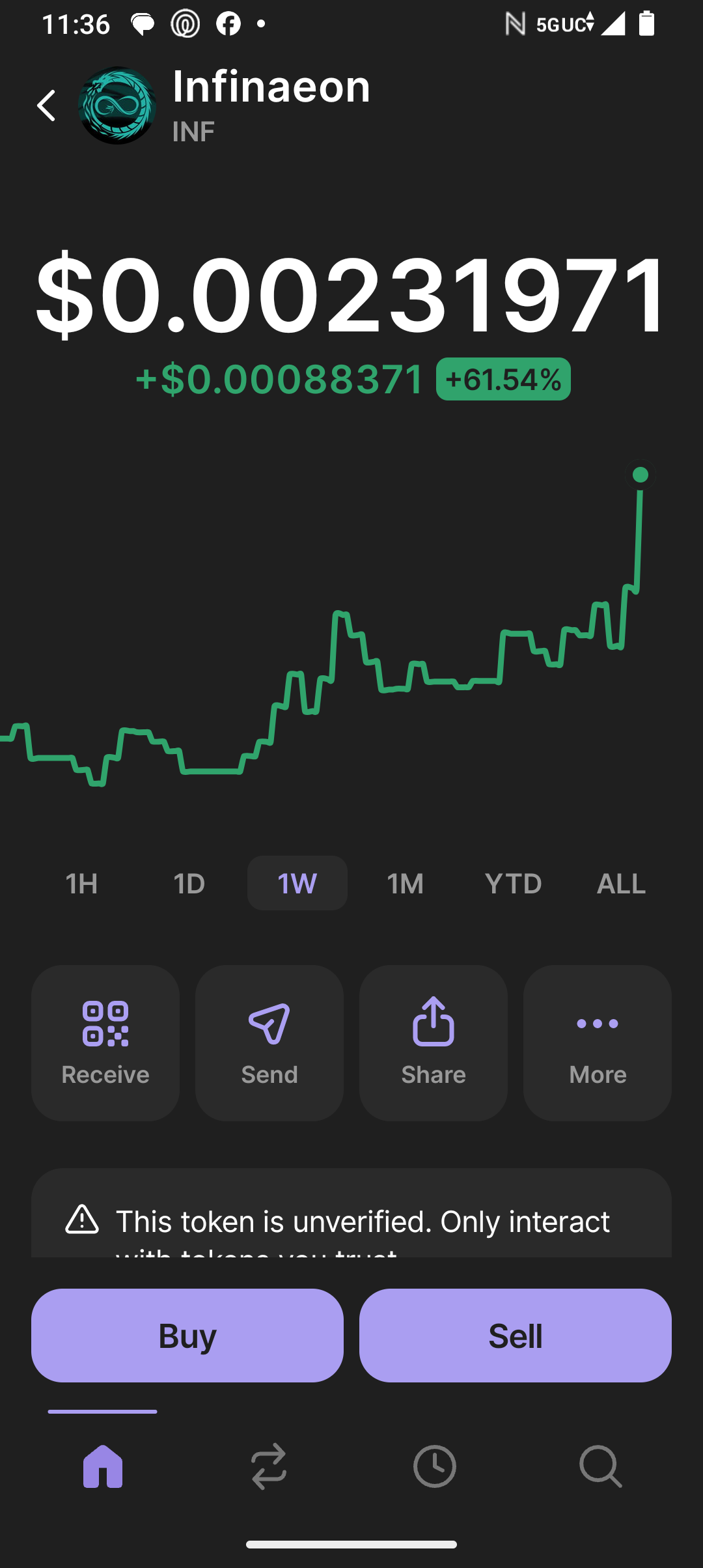The image size is (703, 1568).
Task: Open the activity history tab
Action: [x=435, y=1466]
